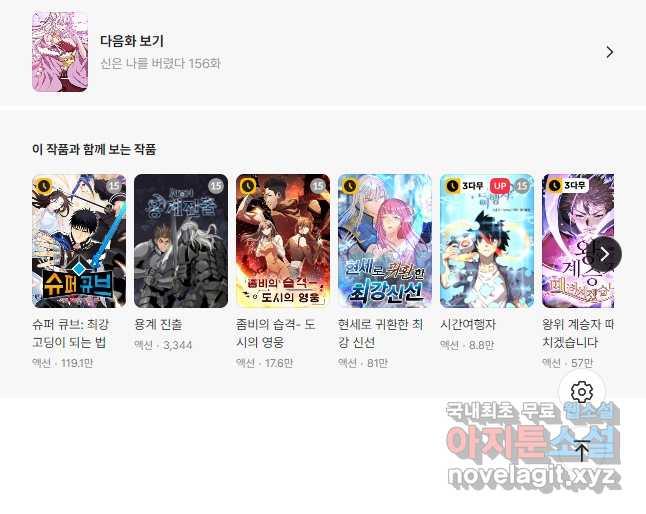Jump back to top with the up arrow
This screenshot has height=514, width=646.
(x=582, y=449)
